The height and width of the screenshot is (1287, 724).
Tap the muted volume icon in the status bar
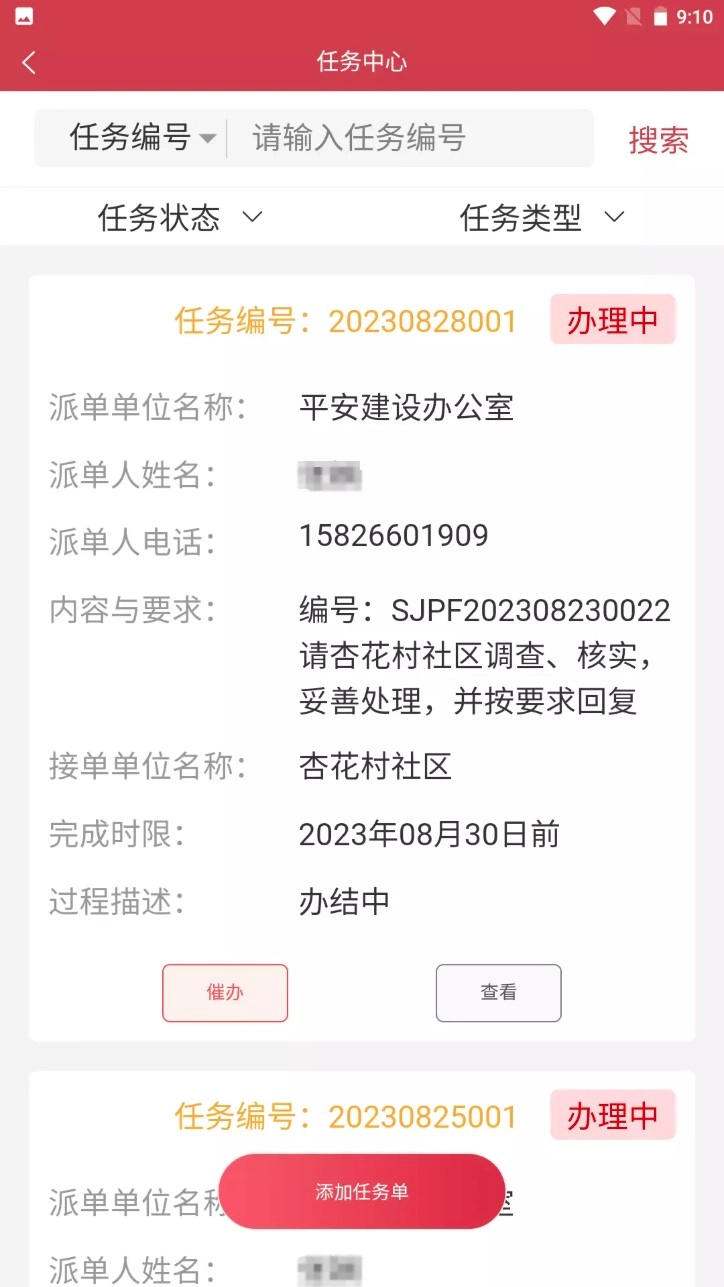point(634,14)
